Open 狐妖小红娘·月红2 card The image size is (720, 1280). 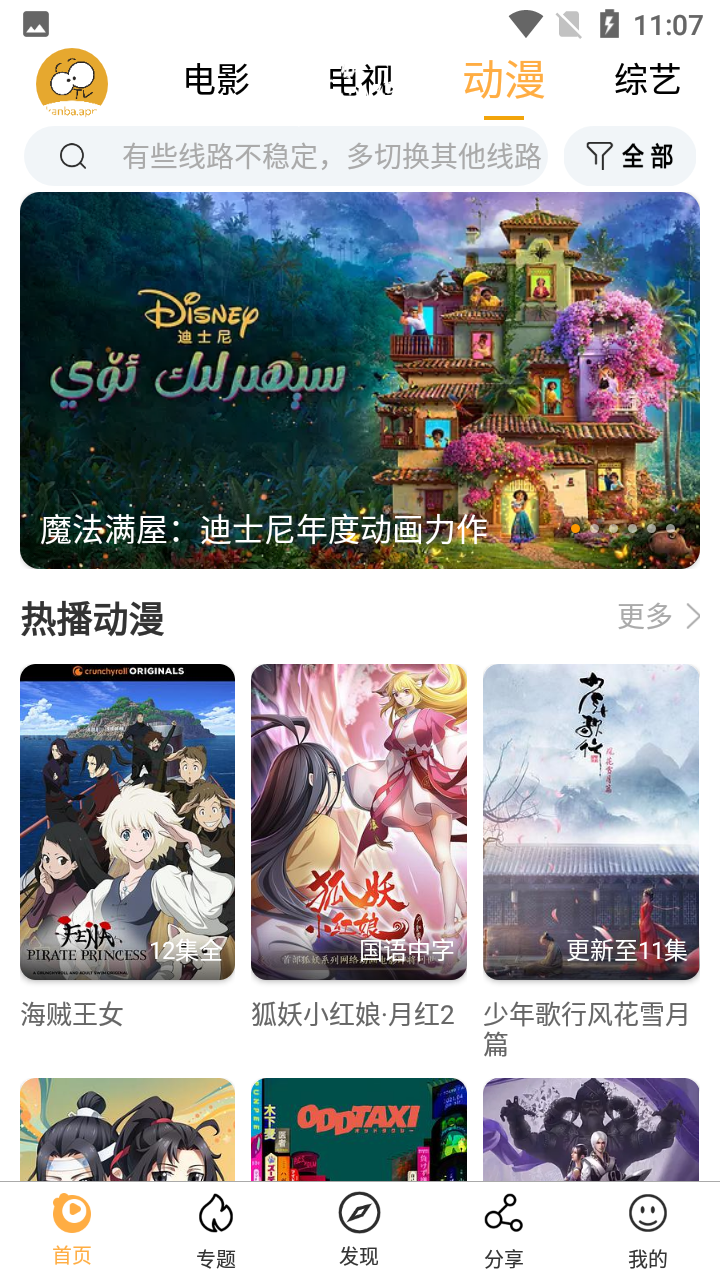pos(358,822)
